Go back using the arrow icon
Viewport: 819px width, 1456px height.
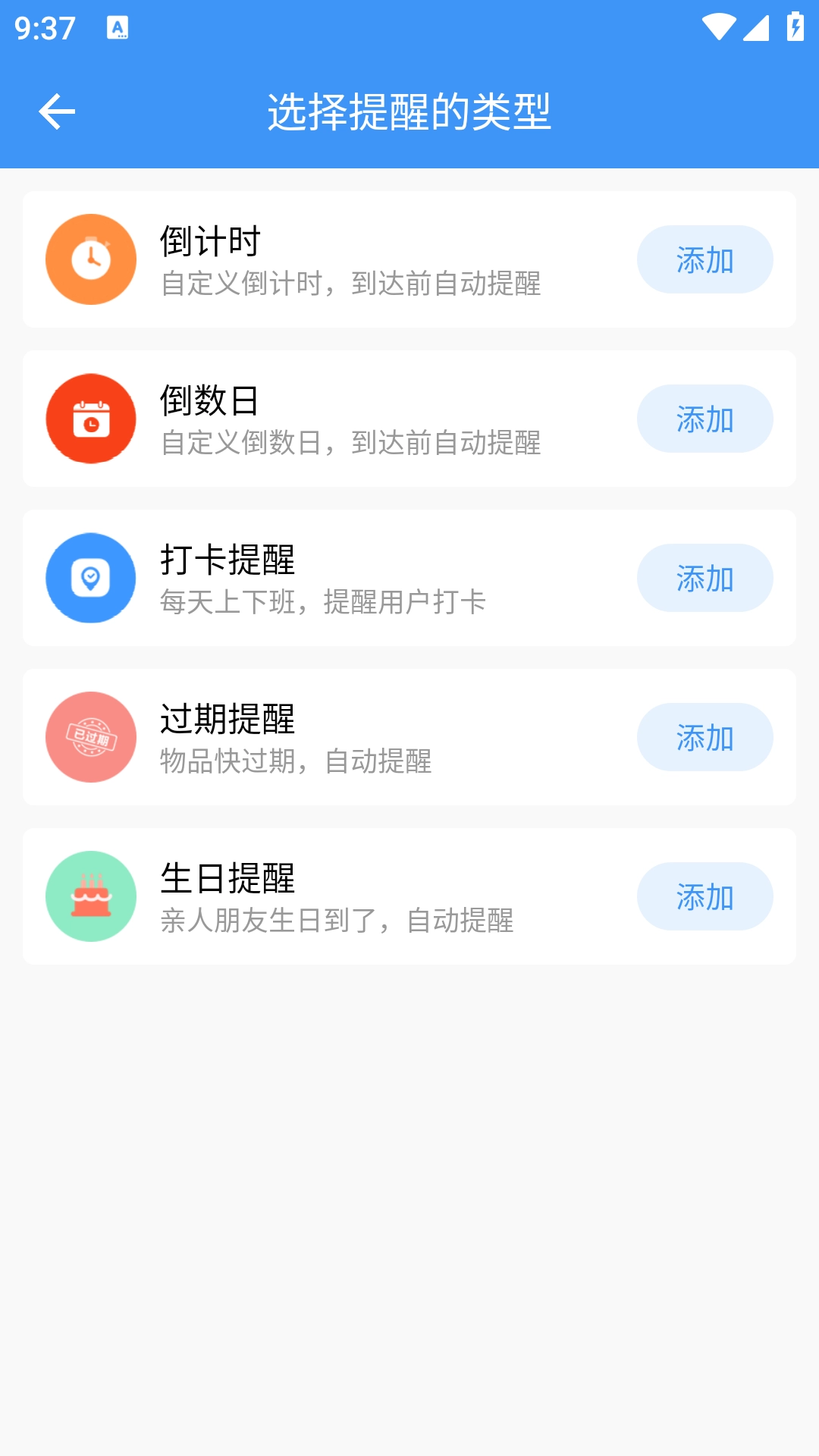57,112
